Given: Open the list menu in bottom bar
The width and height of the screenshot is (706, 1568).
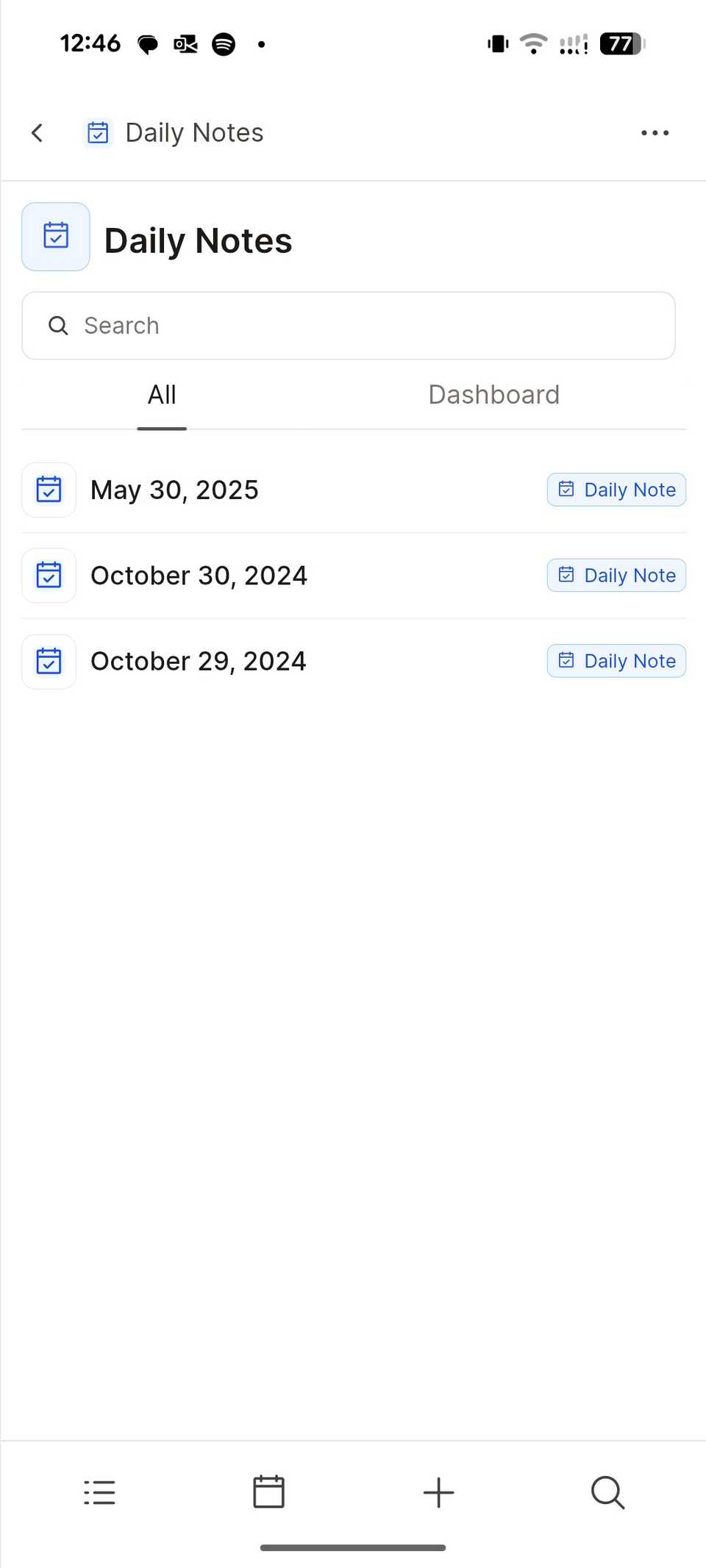Looking at the screenshot, I should tap(99, 1492).
